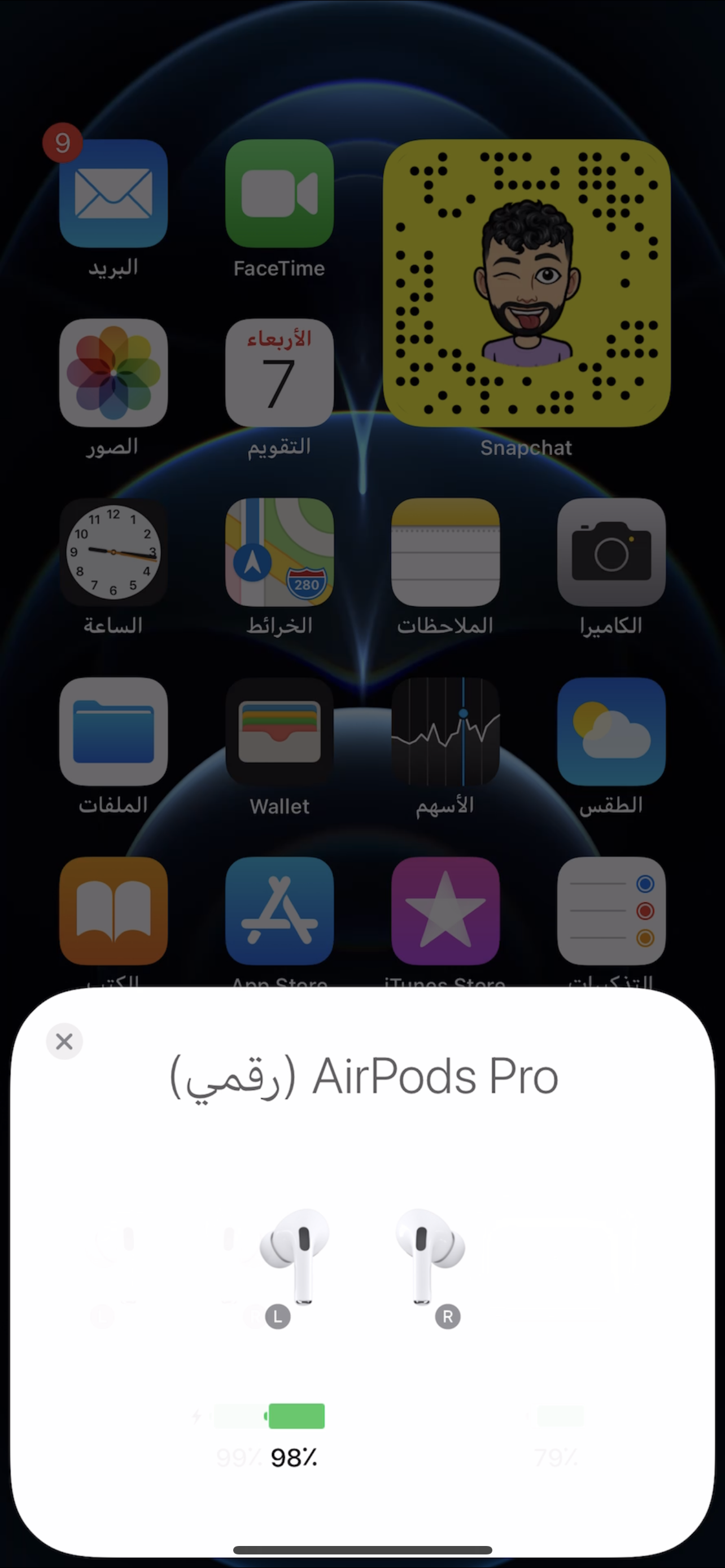
Task: Open the Stocks app (الأسهم)
Action: coord(446,732)
